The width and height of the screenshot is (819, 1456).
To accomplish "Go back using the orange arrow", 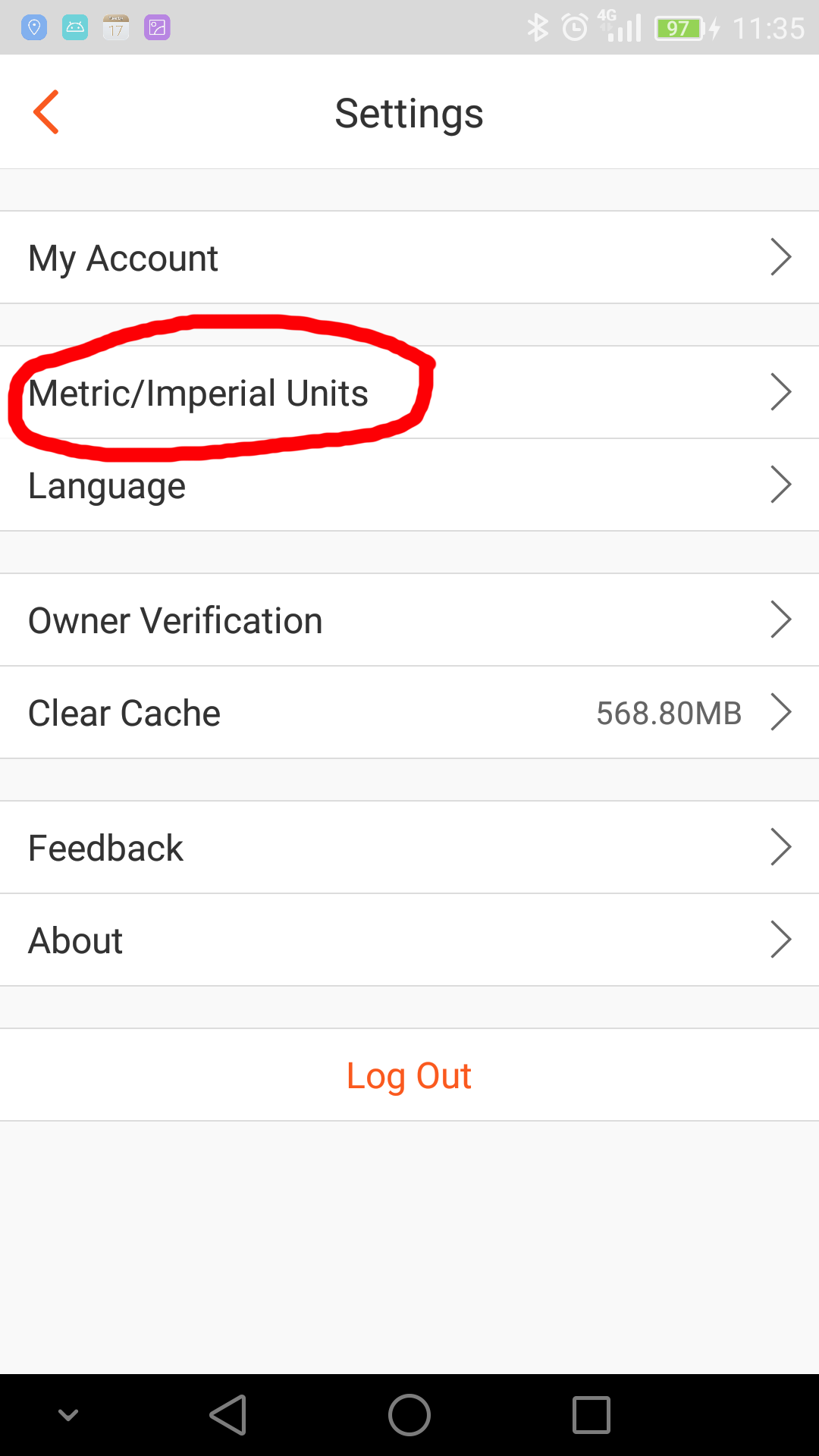I will click(x=46, y=112).
